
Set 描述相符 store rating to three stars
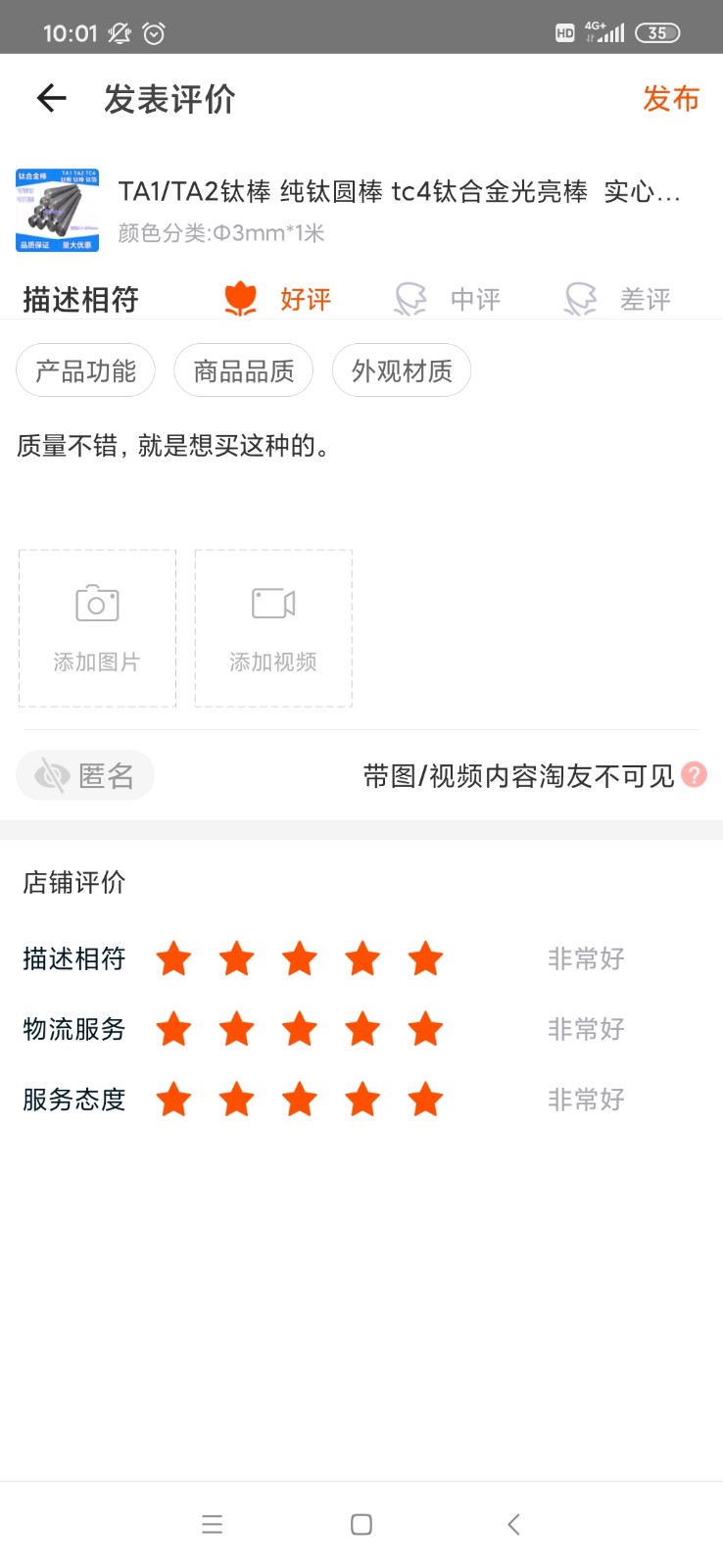[x=300, y=958]
